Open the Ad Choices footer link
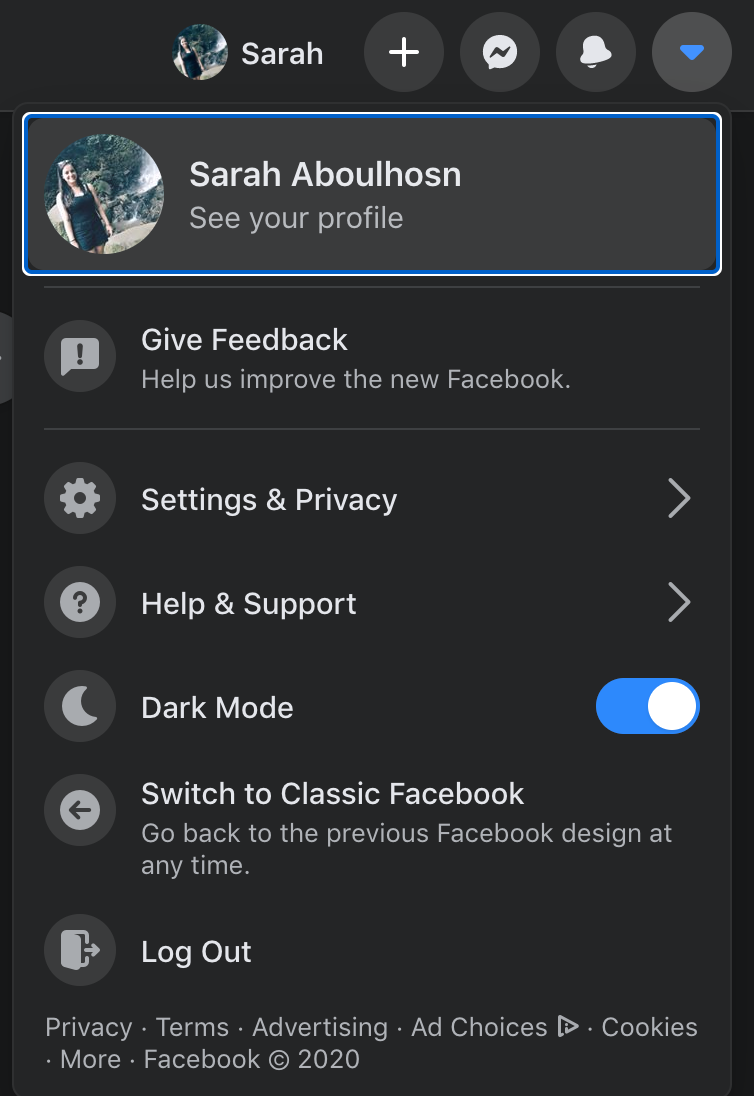Viewport: 754px width, 1096px height. (480, 1027)
